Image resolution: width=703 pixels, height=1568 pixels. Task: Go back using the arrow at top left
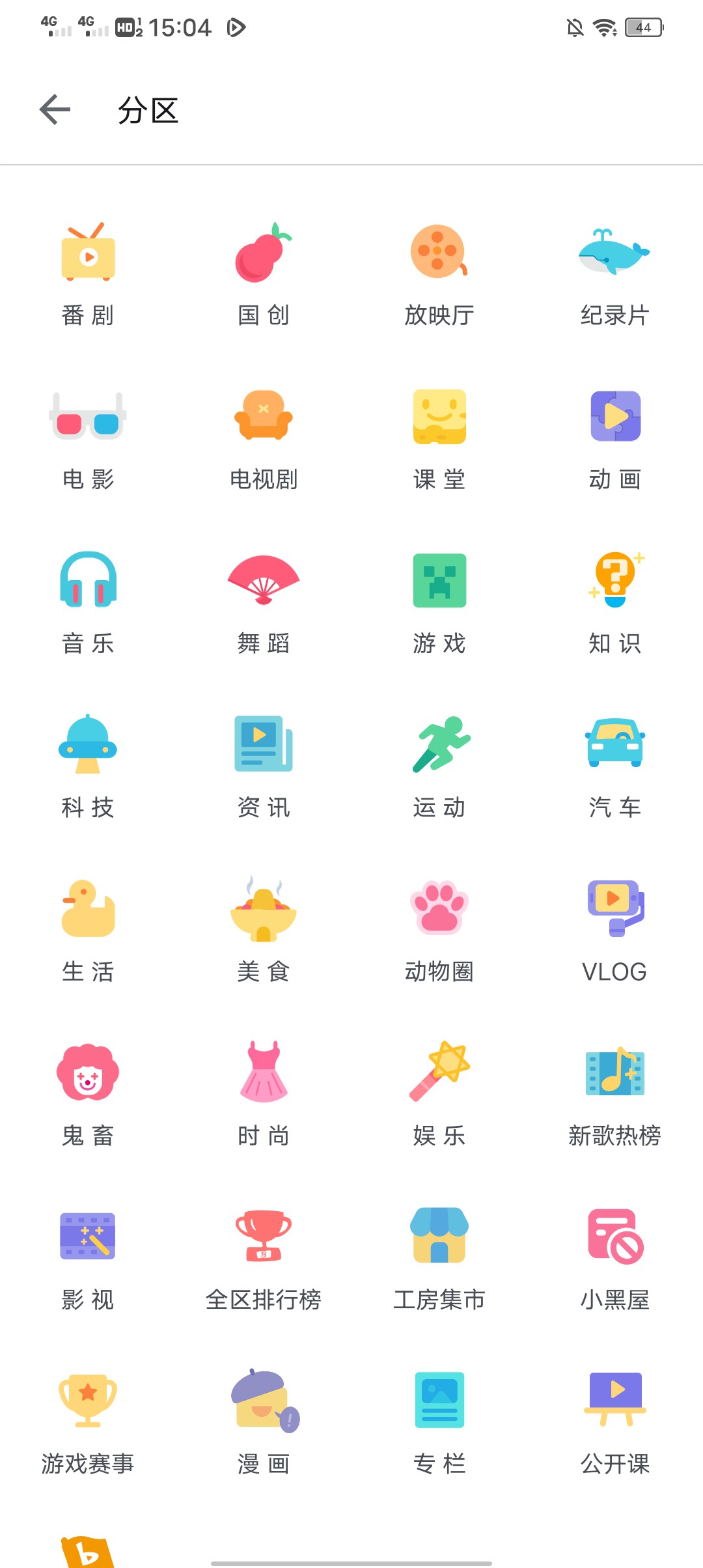point(55,109)
